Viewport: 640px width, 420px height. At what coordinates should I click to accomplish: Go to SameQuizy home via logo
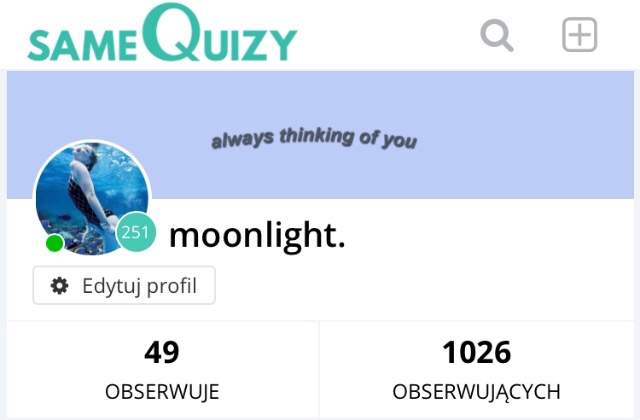tap(162, 33)
